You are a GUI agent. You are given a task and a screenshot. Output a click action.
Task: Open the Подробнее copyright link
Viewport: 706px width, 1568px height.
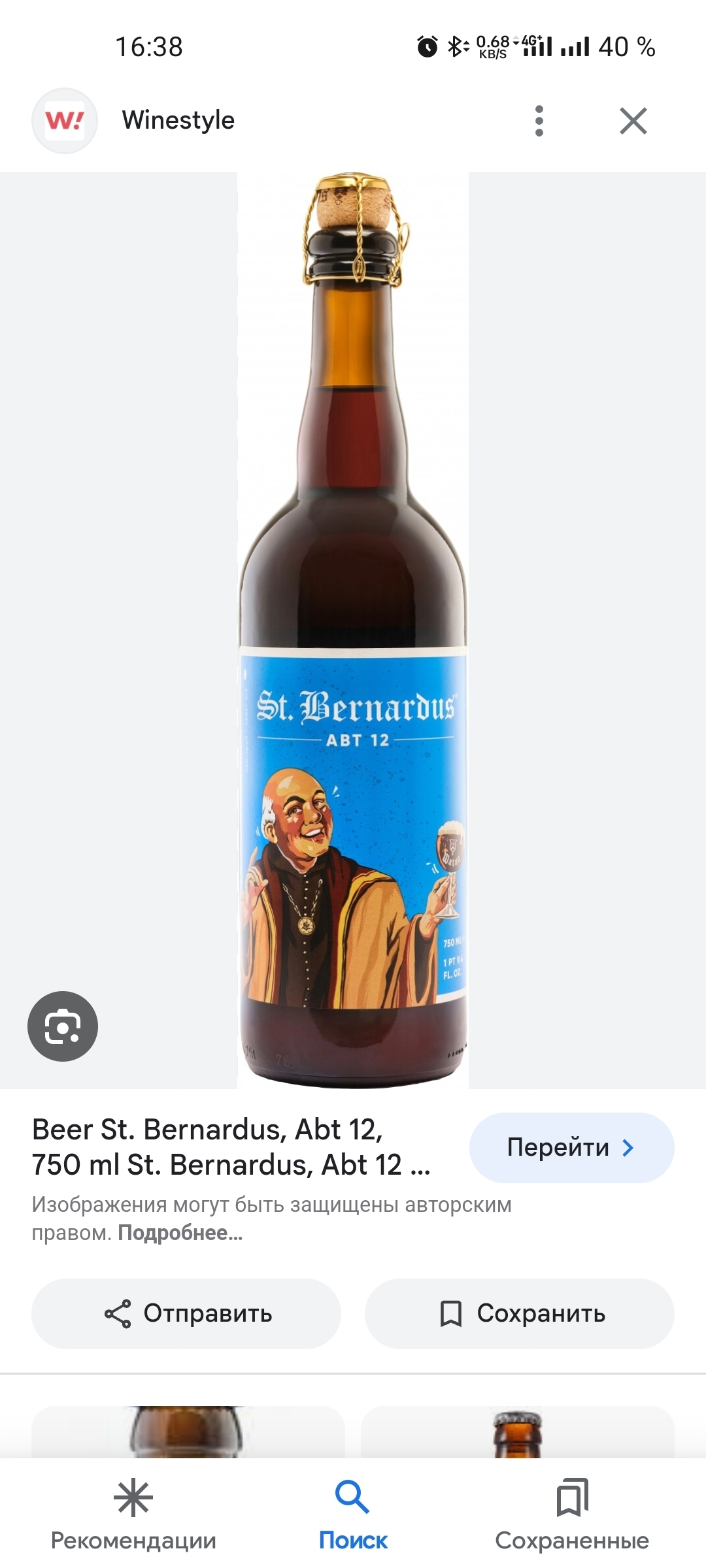[180, 1233]
